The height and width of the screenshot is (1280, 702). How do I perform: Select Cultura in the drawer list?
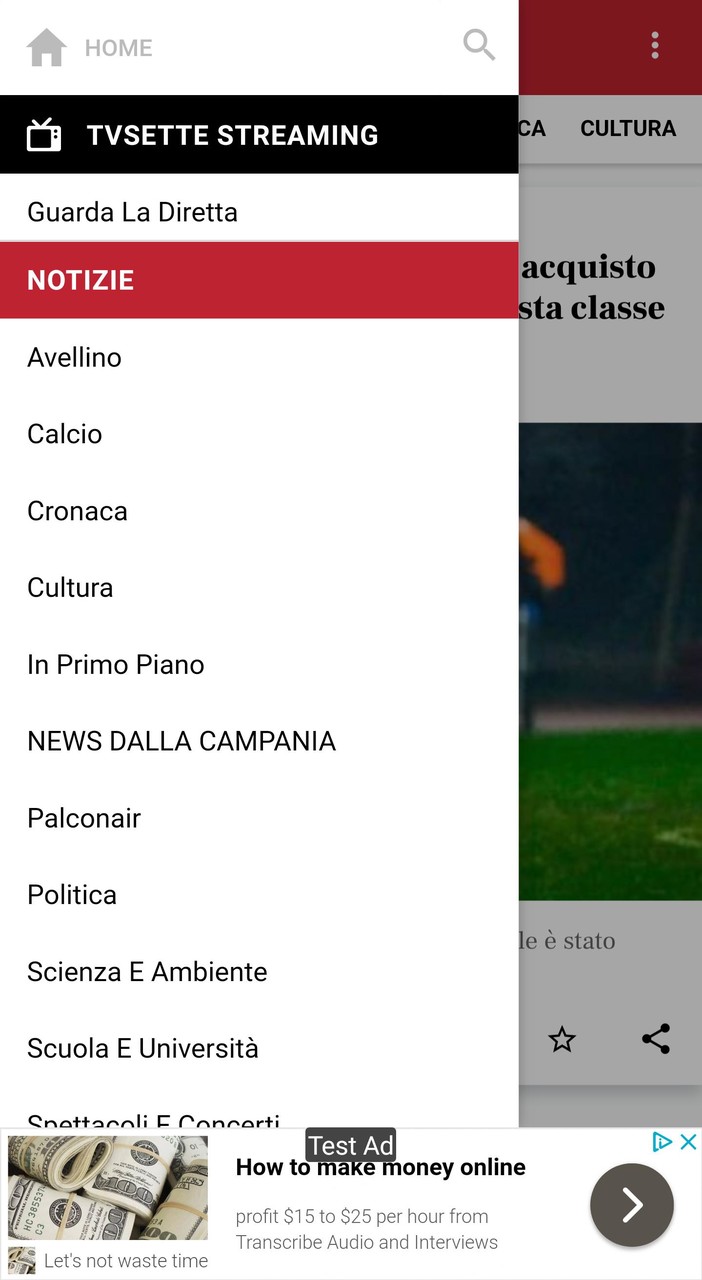70,588
